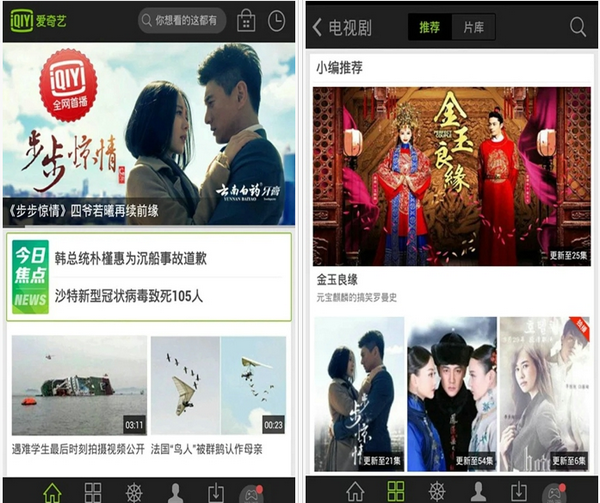
Task: Open the history clock icon
Action: [276, 20]
